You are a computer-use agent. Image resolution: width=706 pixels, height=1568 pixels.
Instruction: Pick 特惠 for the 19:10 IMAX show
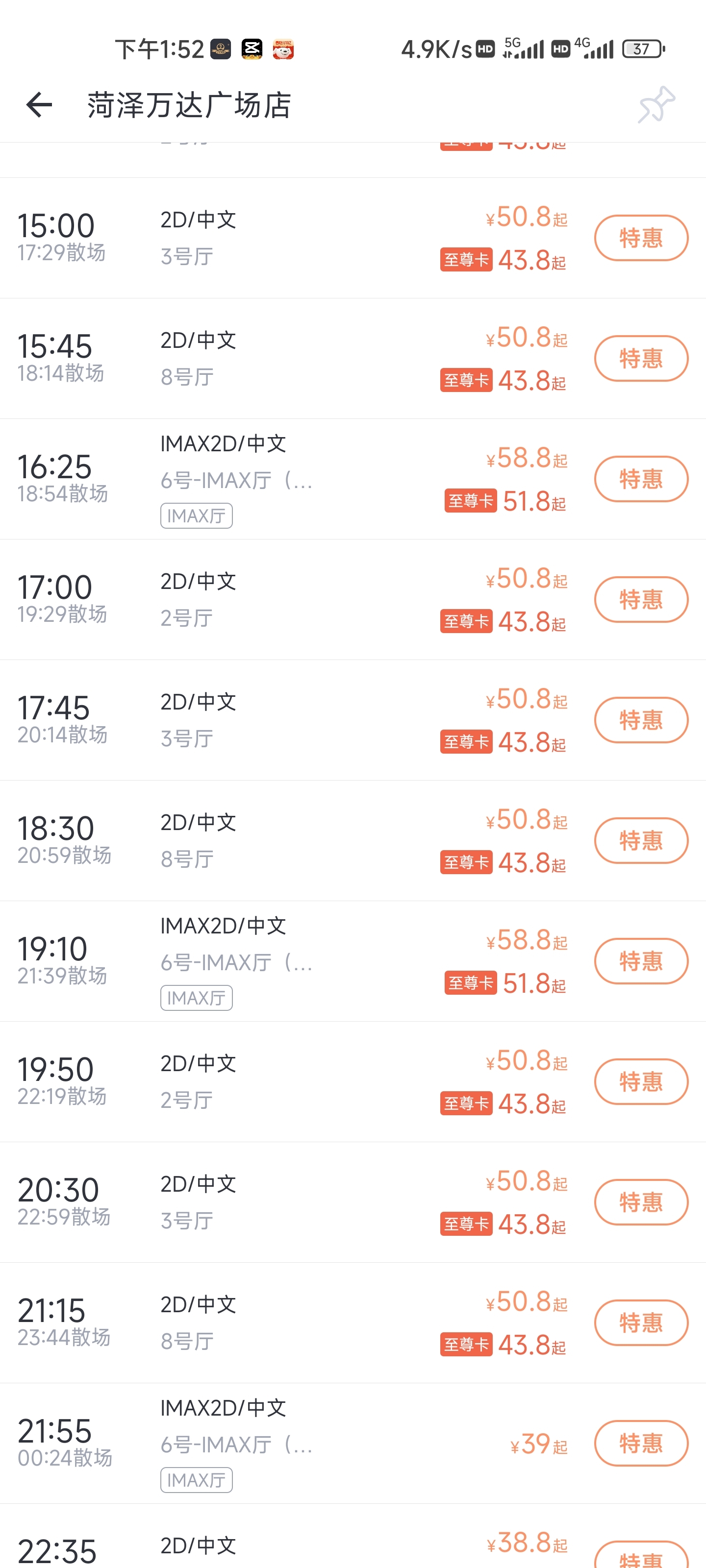click(x=641, y=961)
